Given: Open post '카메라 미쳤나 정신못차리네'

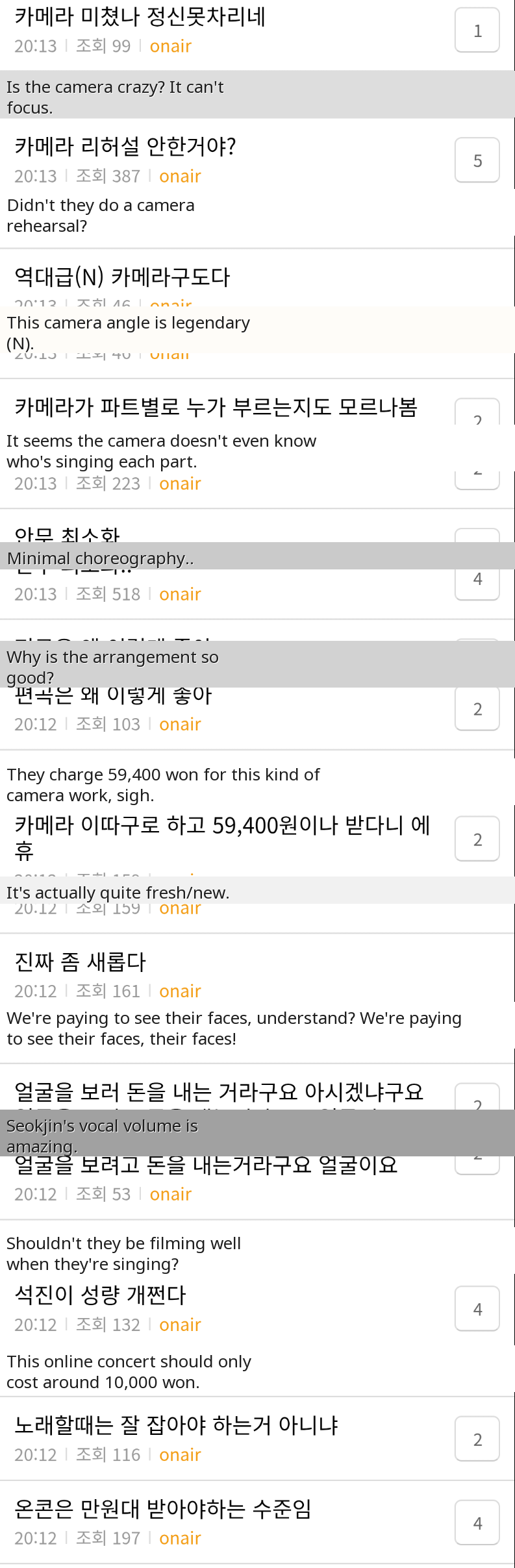Looking at the screenshot, I should pyautogui.click(x=140, y=17).
